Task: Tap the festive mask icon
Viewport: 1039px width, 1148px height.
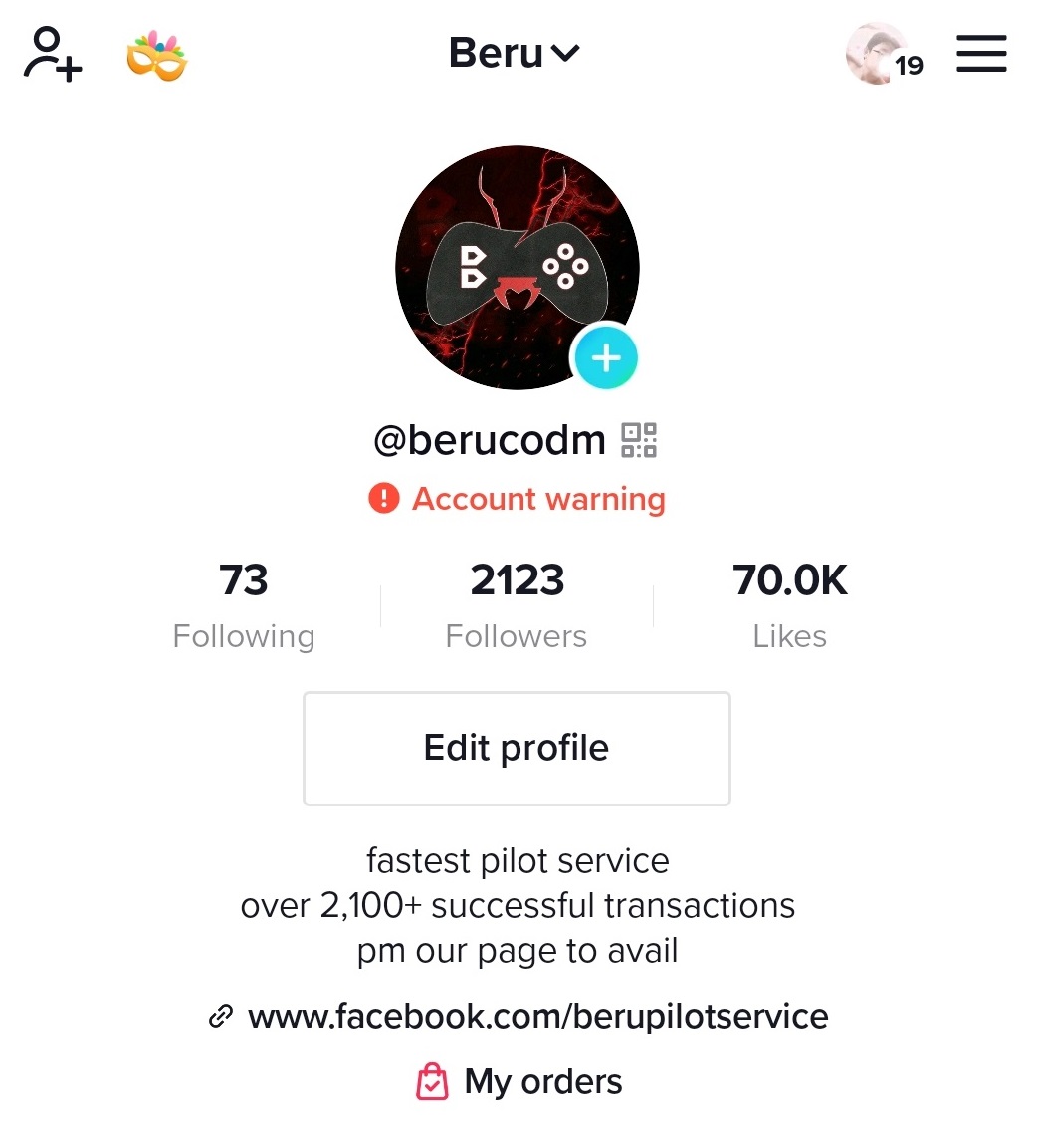Action: (x=157, y=56)
